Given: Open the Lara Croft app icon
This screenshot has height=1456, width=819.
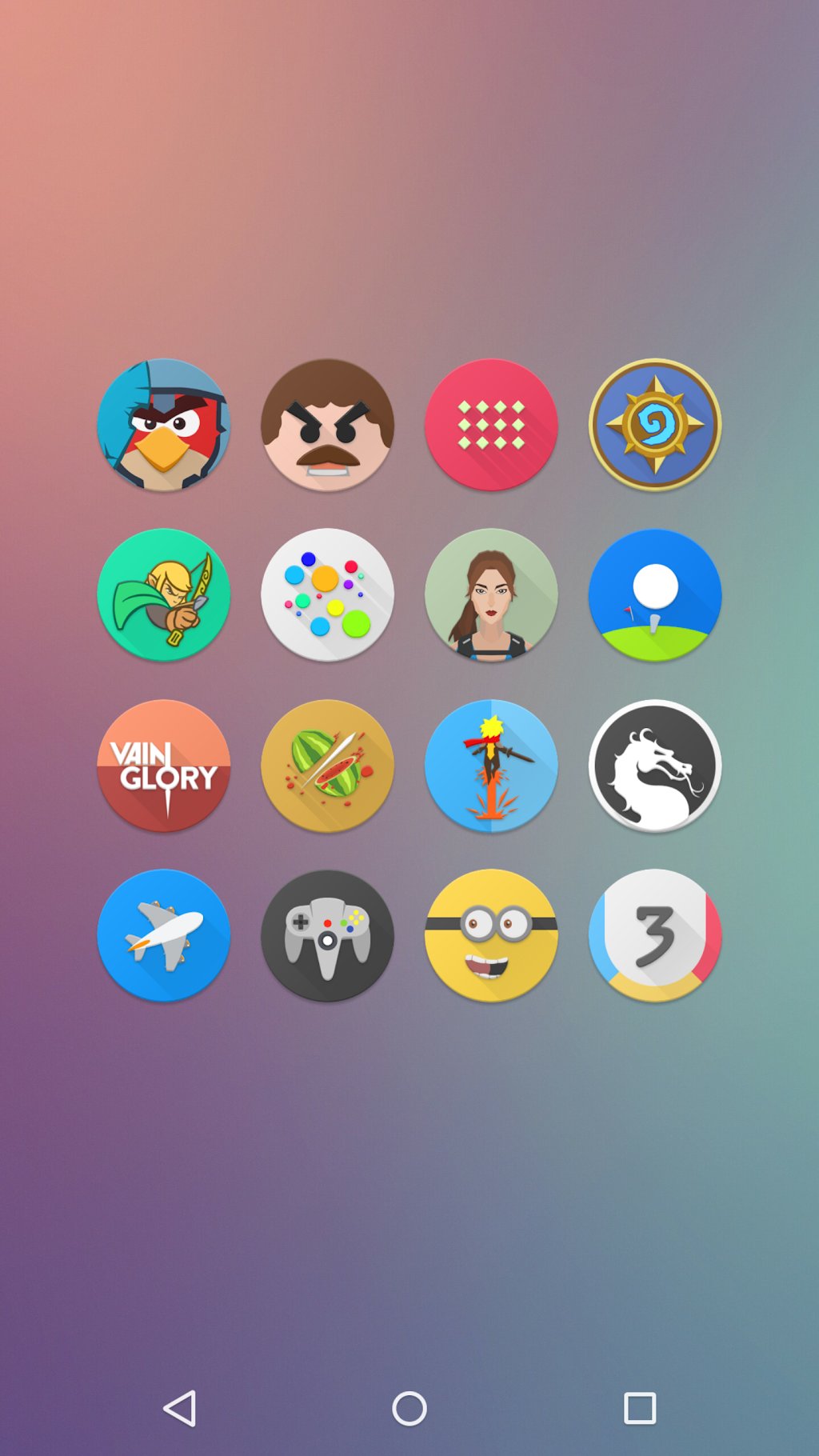Looking at the screenshot, I should pos(491,595).
